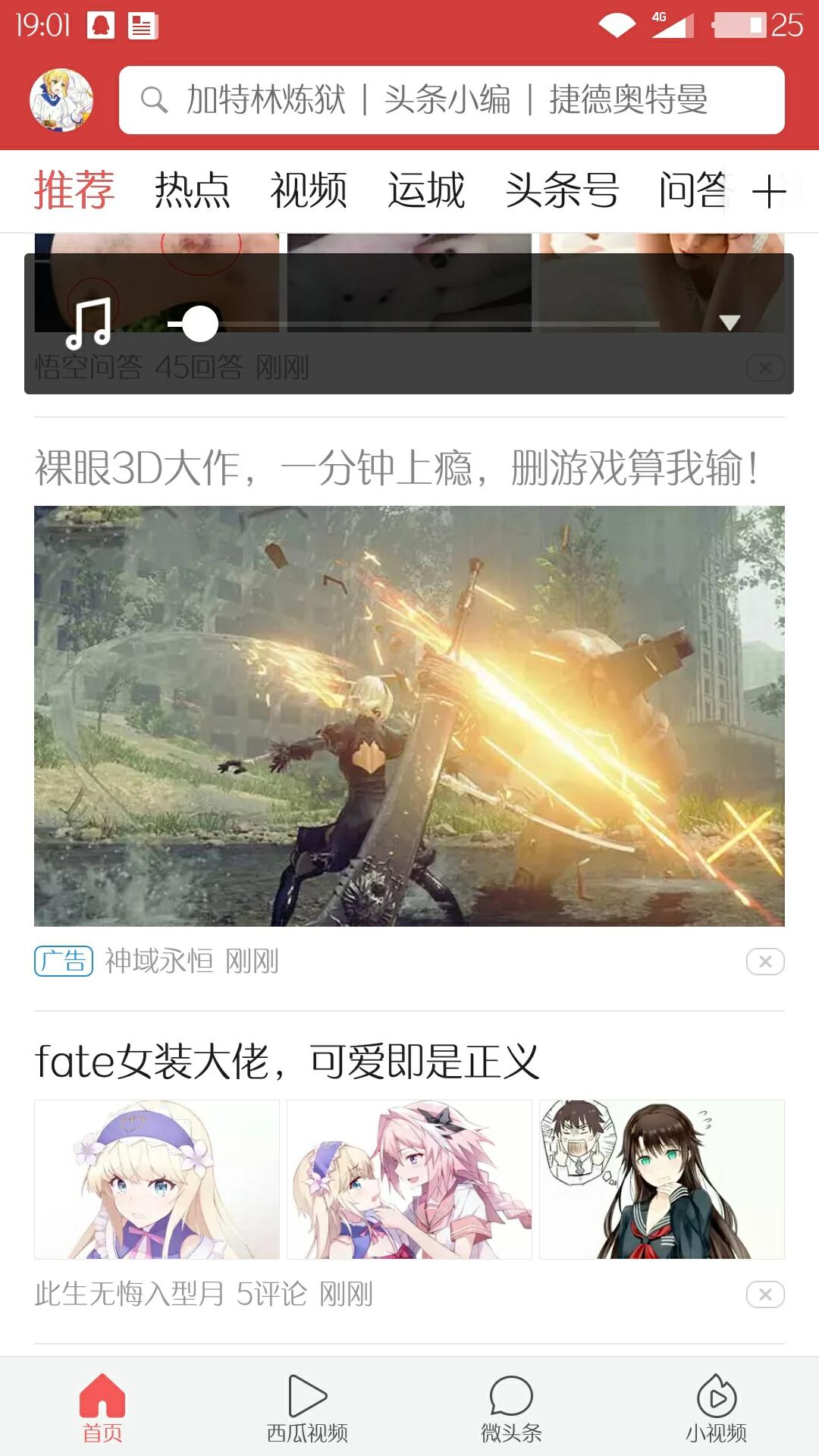Open the 微头条 tab
819x1456 pixels.
tap(512, 1407)
